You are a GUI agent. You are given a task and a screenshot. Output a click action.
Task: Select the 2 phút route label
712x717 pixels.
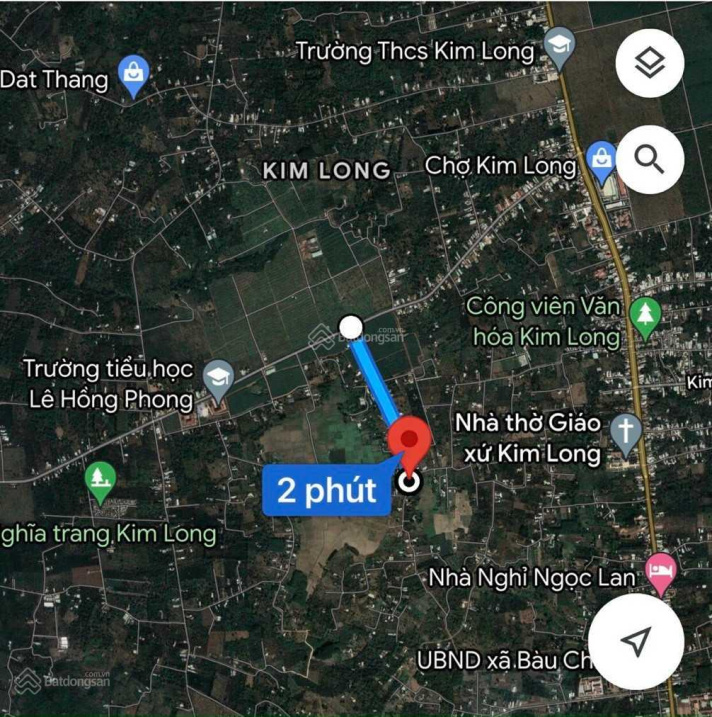click(x=327, y=491)
